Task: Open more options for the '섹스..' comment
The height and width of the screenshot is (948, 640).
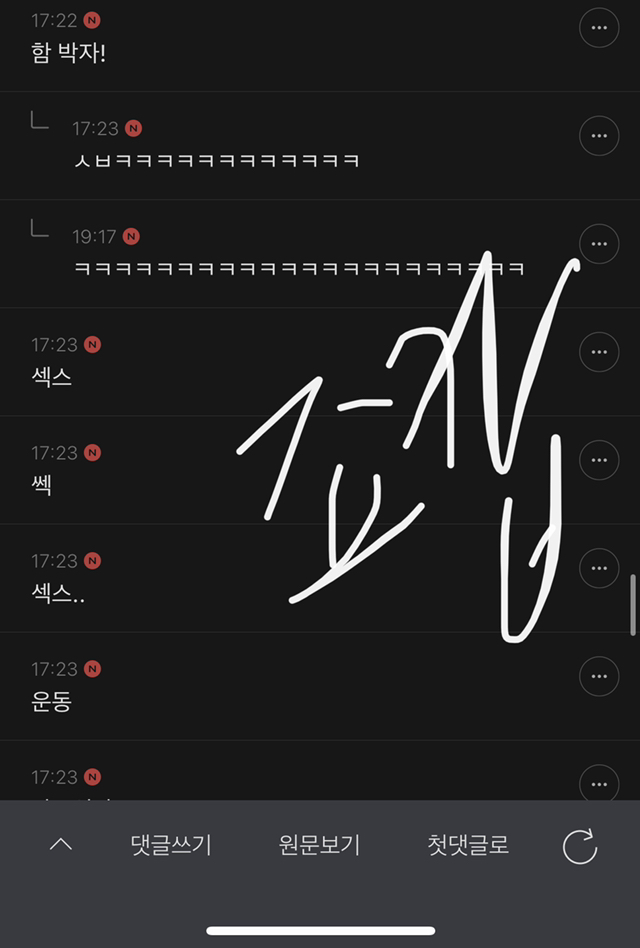Action: click(599, 568)
